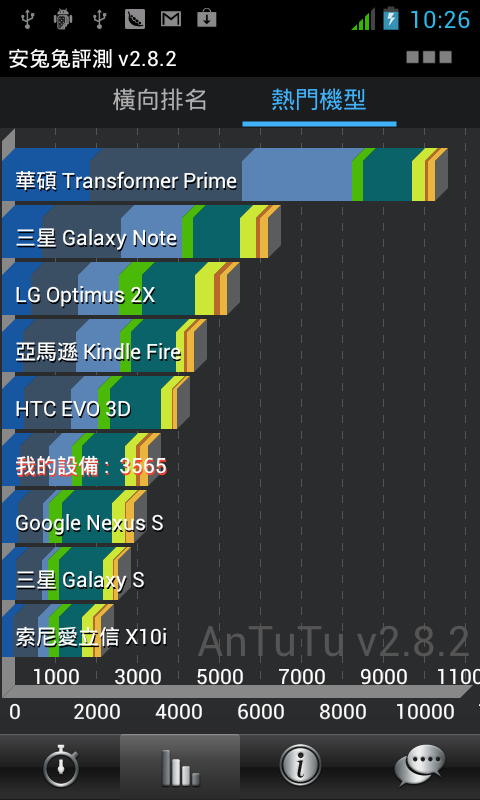This screenshot has height=800, width=480.
Task: Open the three-square overflow menu
Action: [429, 57]
